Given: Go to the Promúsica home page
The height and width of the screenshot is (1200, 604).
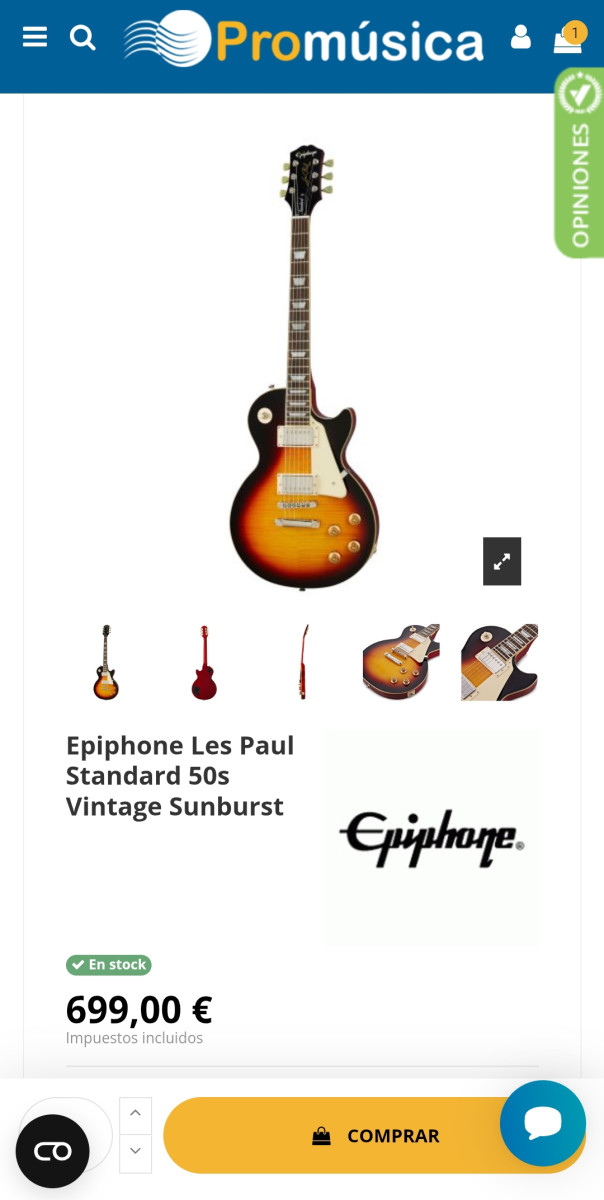Looking at the screenshot, I should click(x=303, y=40).
